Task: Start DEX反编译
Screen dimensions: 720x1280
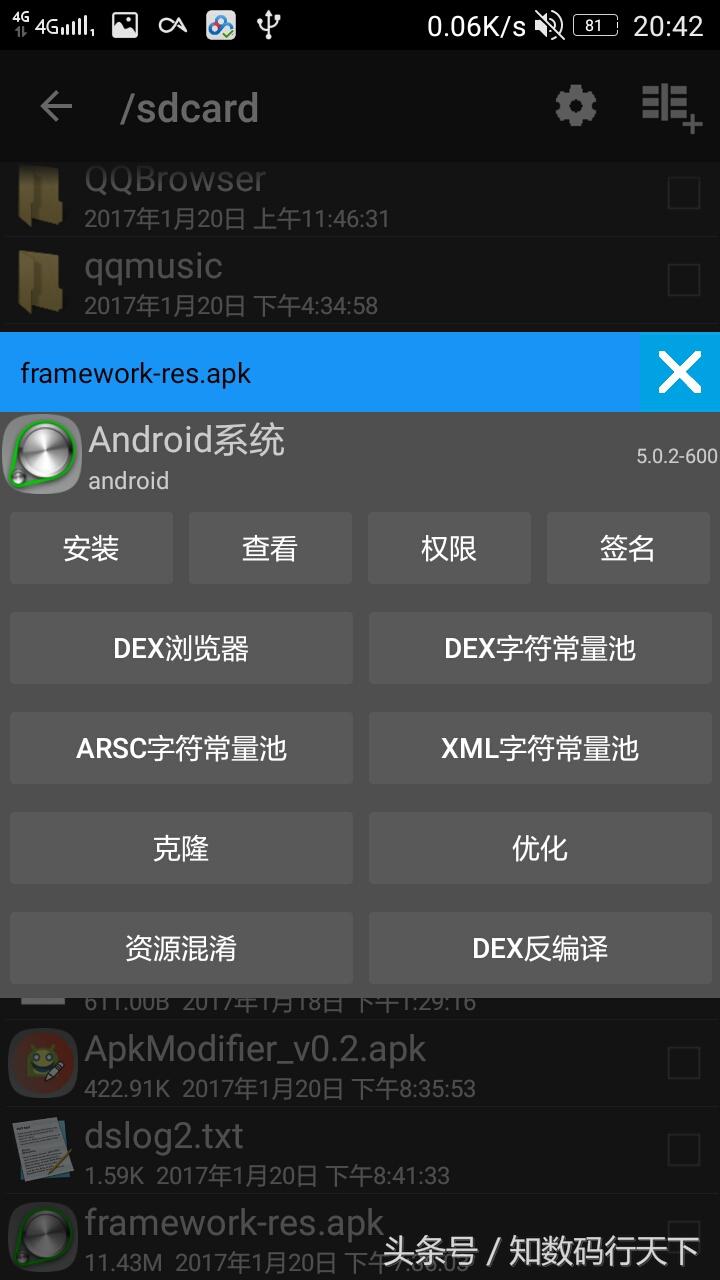Action: click(x=540, y=948)
